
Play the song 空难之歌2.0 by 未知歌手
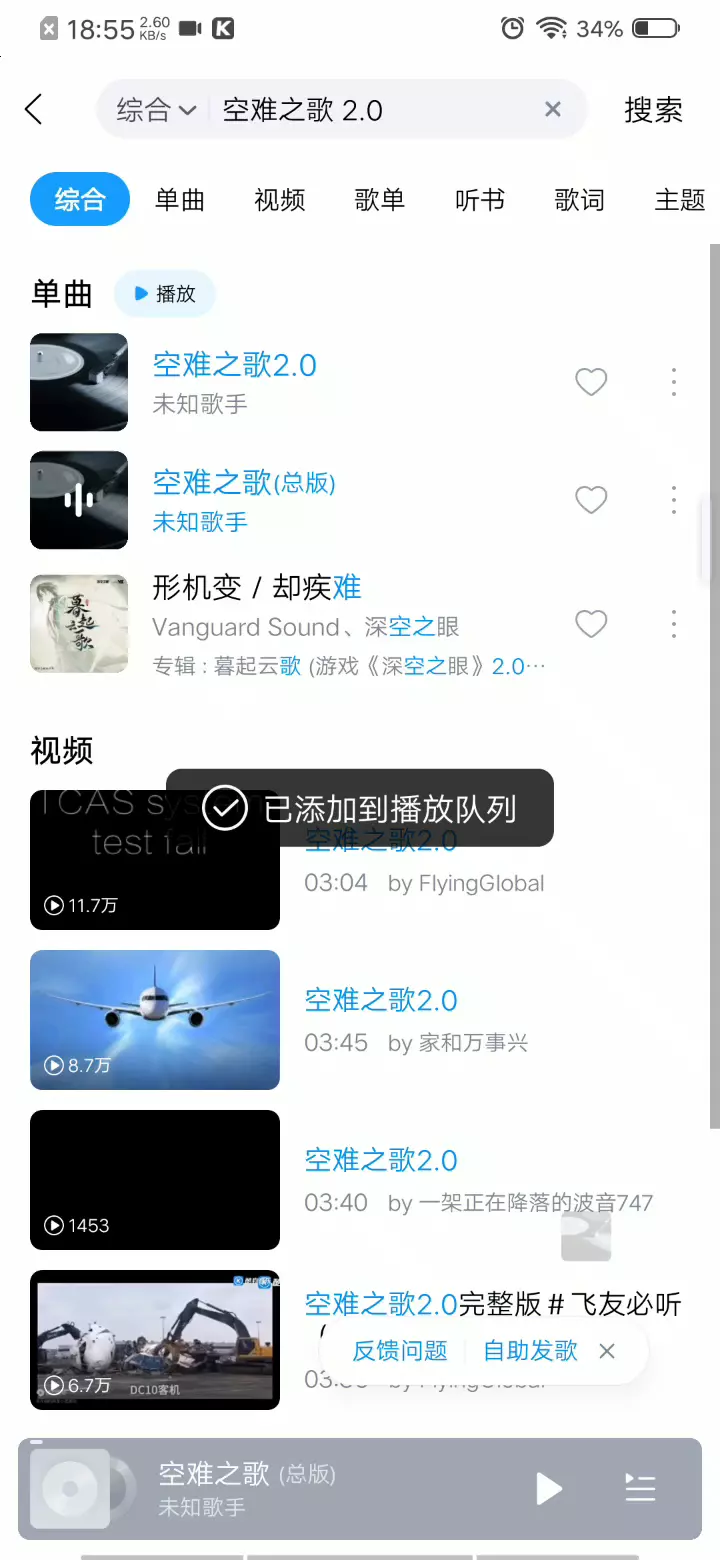tap(234, 366)
